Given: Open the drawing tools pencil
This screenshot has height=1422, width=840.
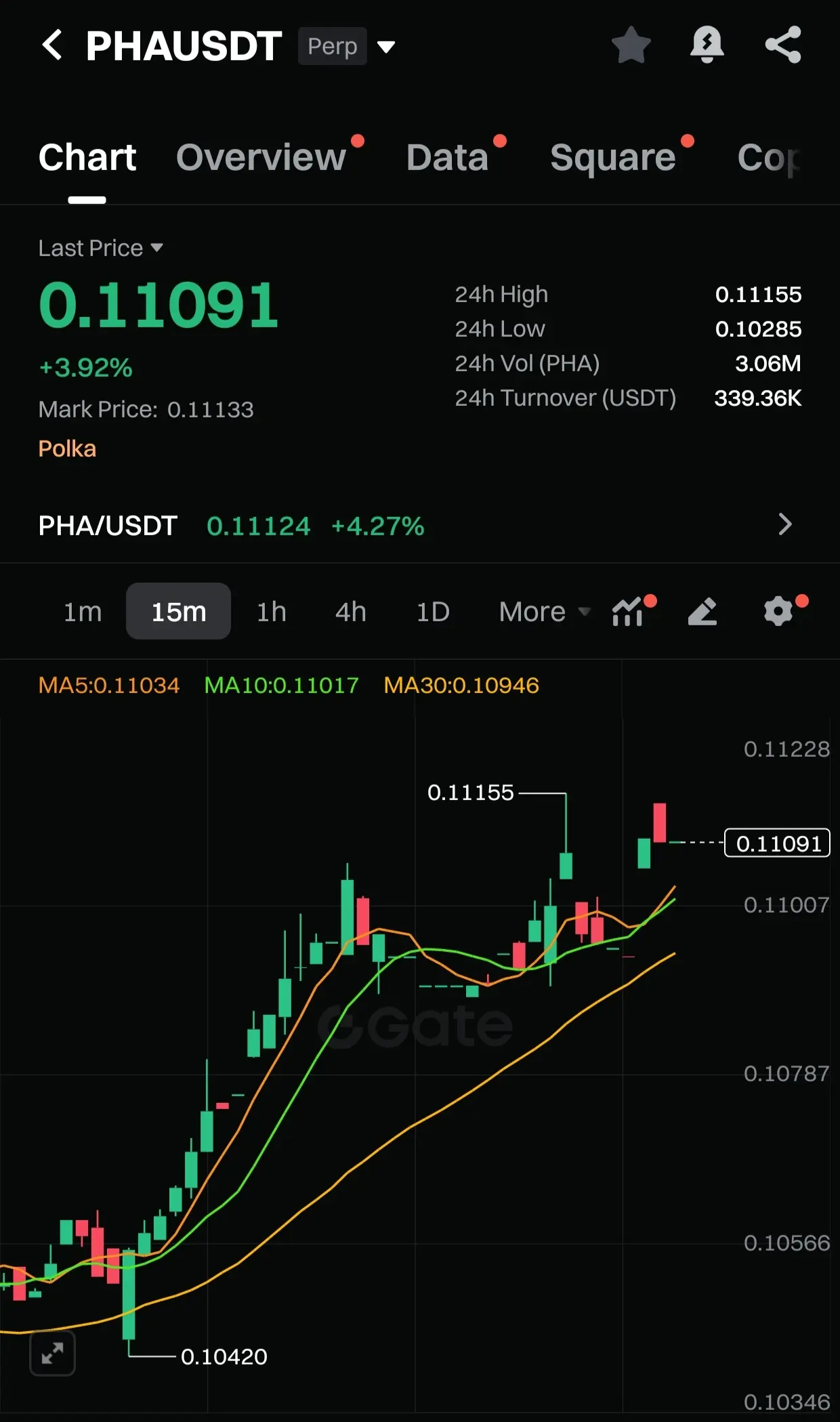Looking at the screenshot, I should (x=702, y=612).
